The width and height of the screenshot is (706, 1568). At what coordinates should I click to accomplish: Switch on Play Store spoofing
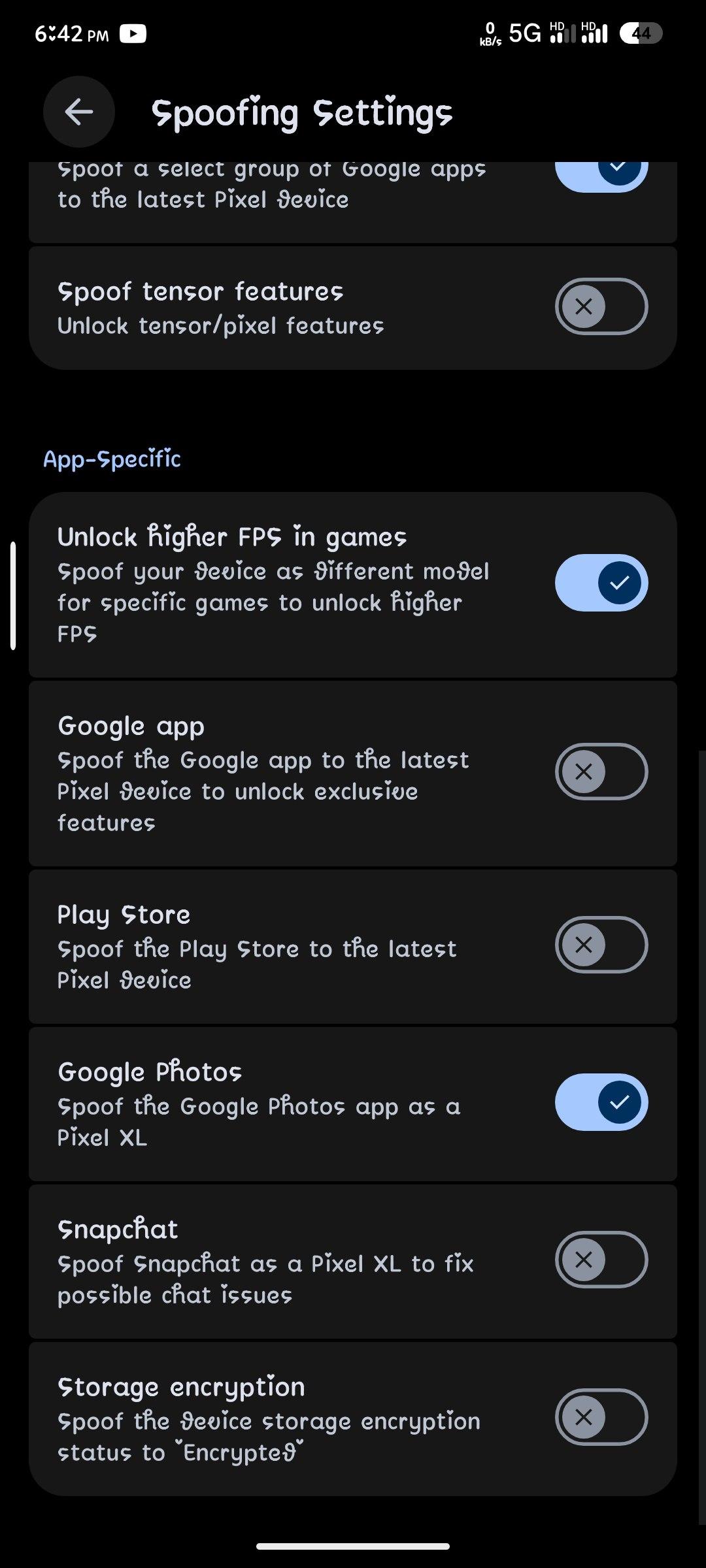tap(601, 945)
